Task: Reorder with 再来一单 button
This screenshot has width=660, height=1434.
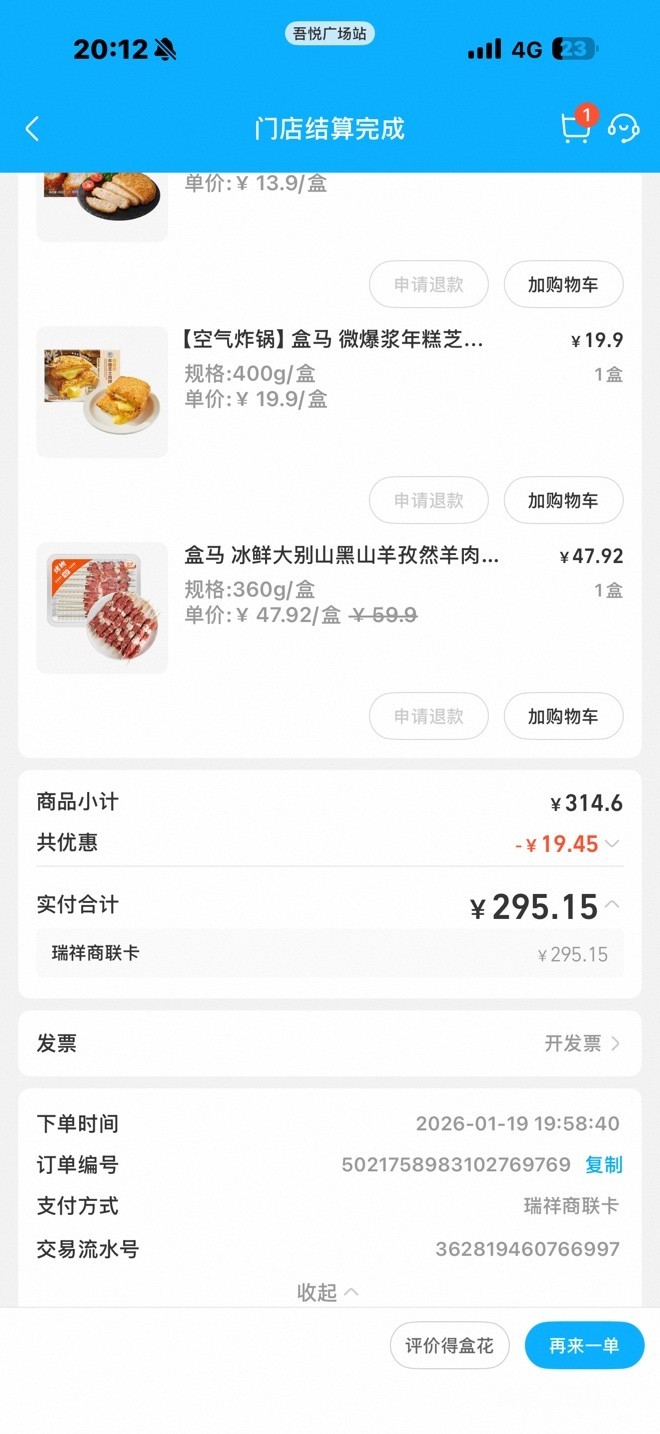Action: pos(584,1346)
